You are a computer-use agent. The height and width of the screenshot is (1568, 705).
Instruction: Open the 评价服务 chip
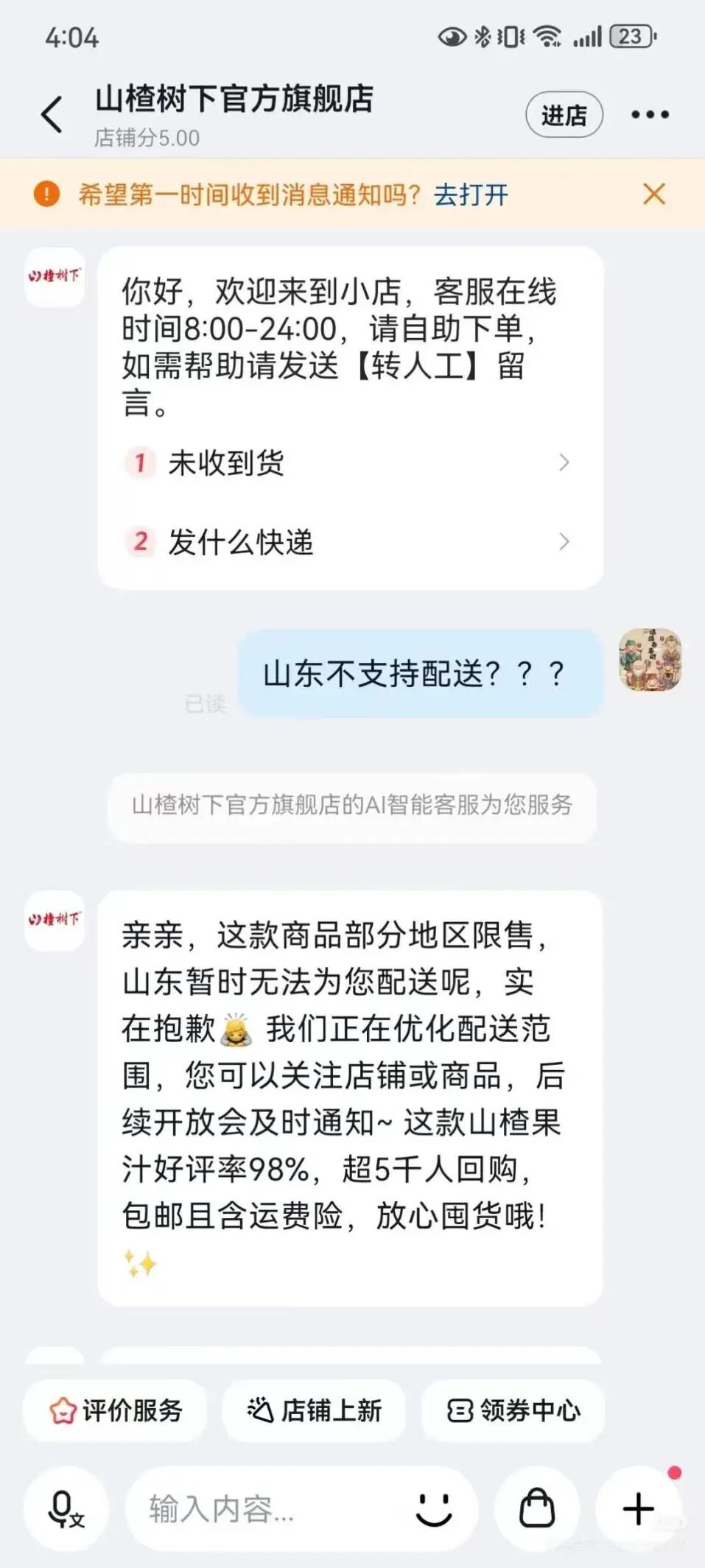[116, 1410]
